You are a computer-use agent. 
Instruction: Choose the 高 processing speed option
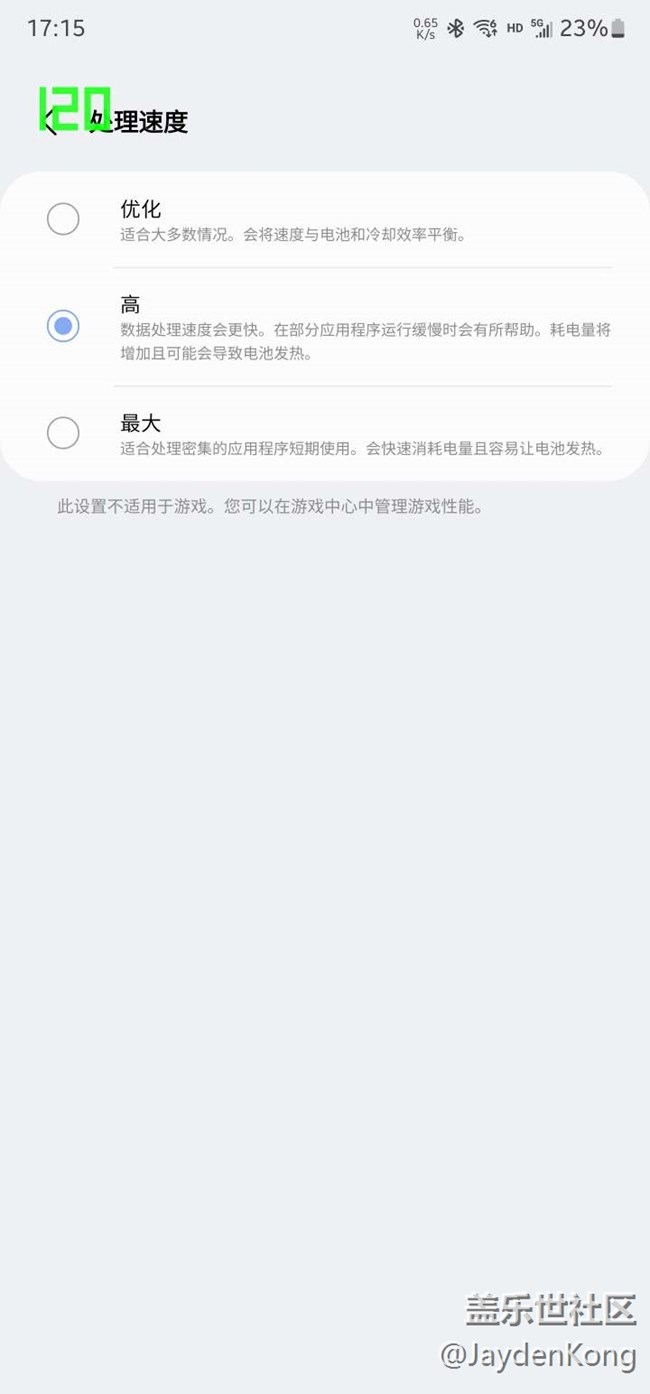click(x=63, y=326)
